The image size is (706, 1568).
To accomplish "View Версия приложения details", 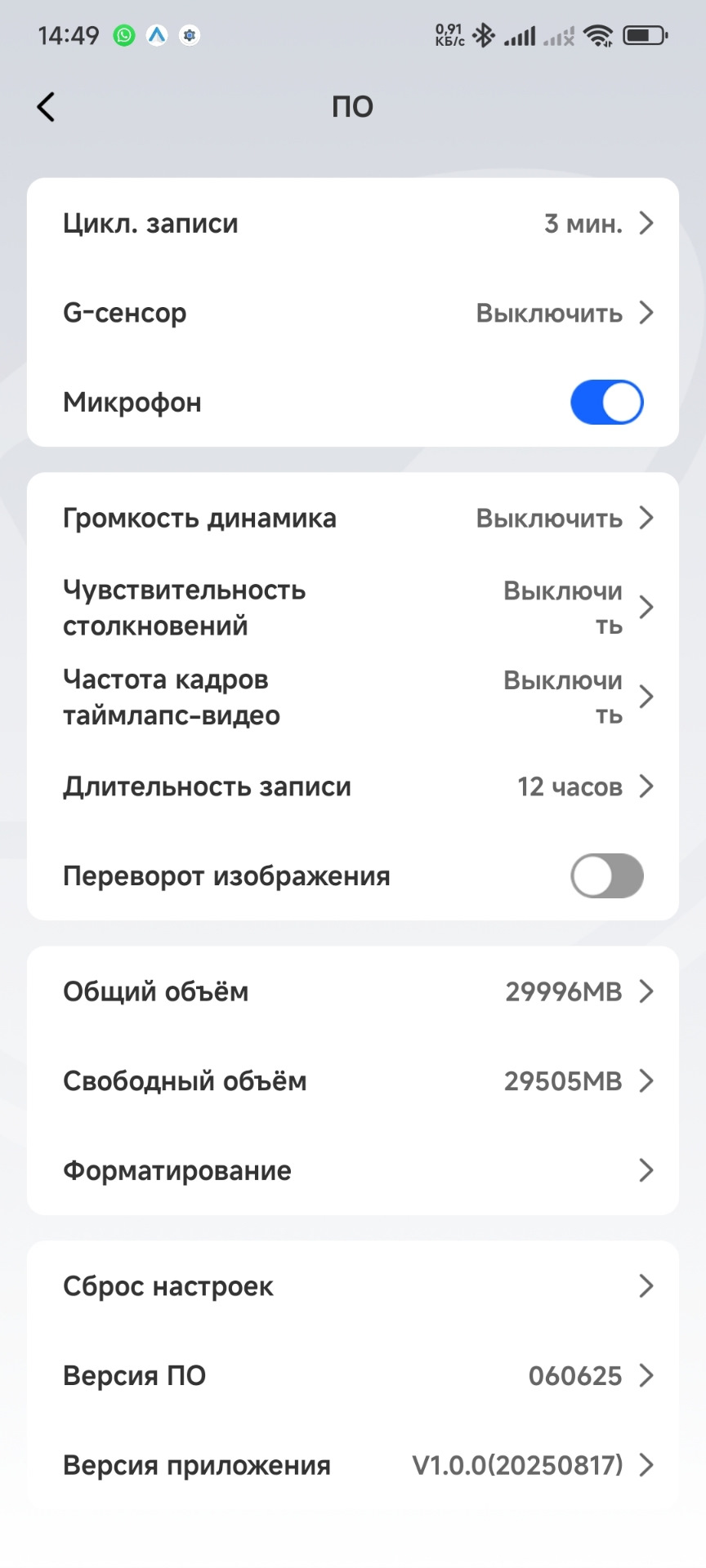I will point(351,1464).
